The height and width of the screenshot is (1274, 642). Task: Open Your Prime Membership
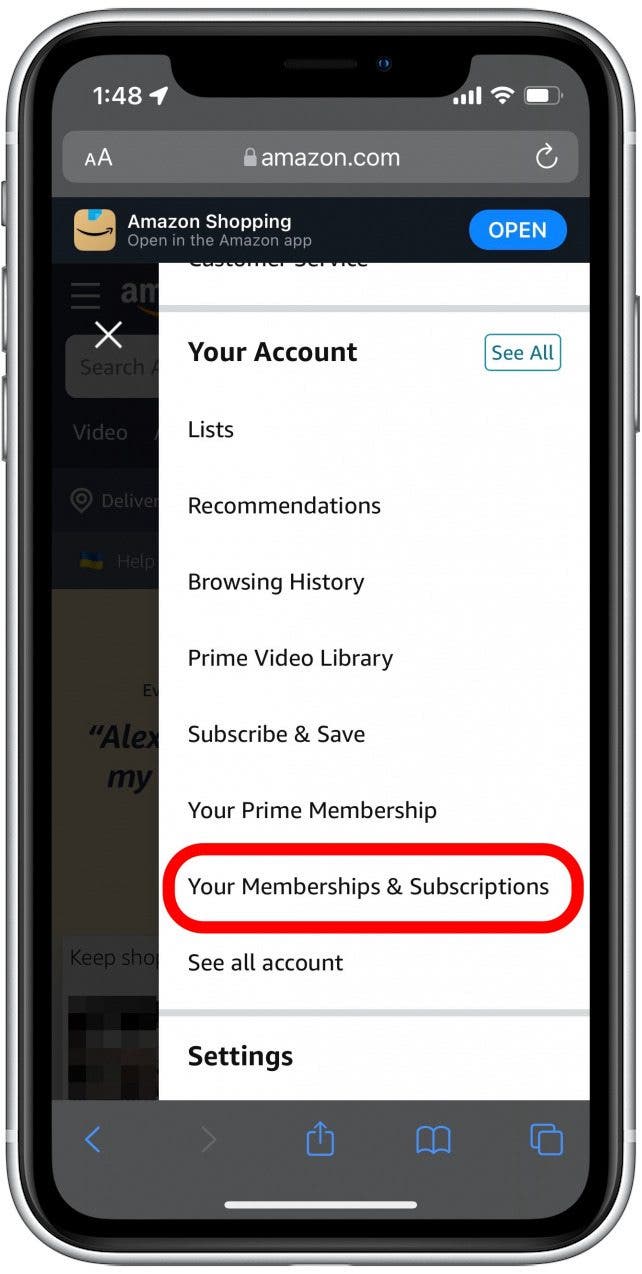[x=312, y=810]
